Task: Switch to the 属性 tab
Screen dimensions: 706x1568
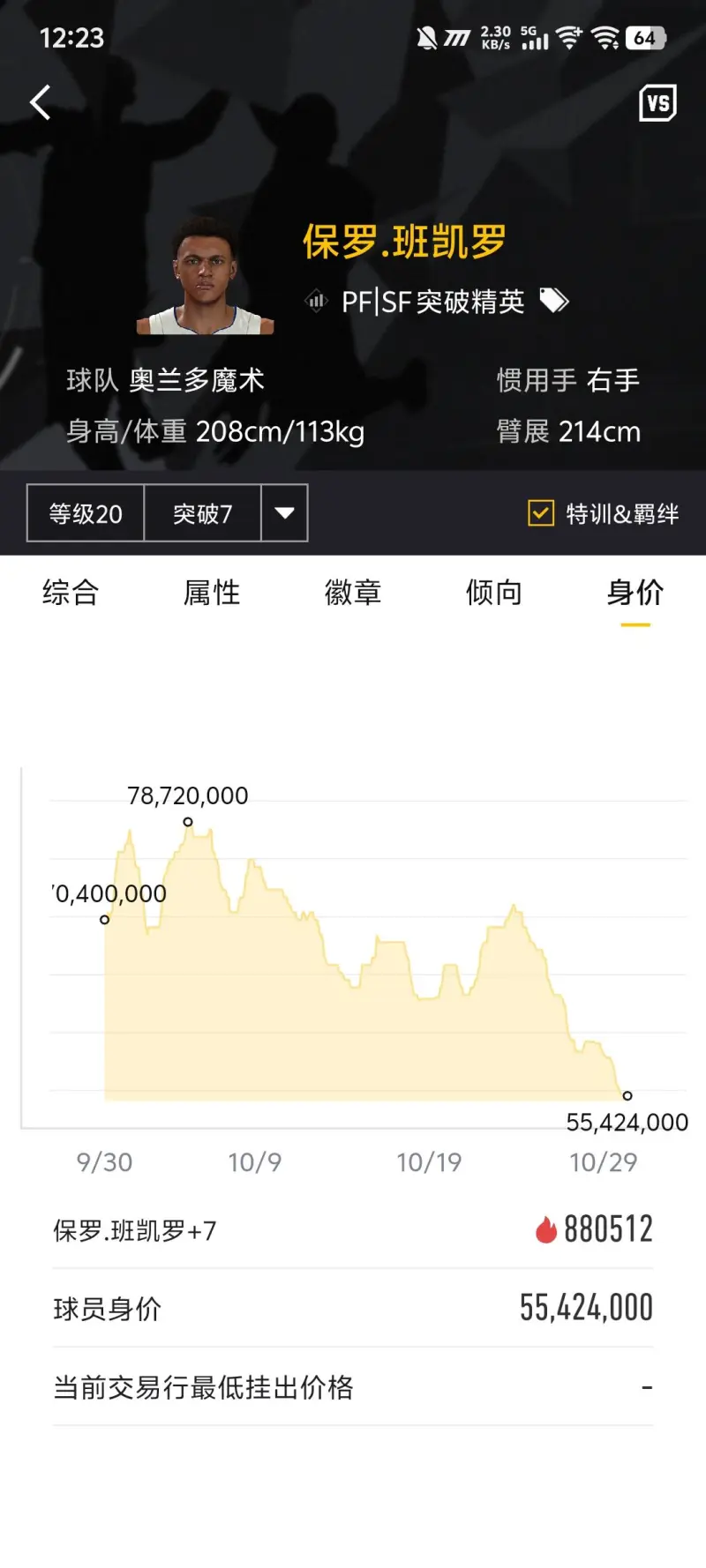Action: pos(212,593)
